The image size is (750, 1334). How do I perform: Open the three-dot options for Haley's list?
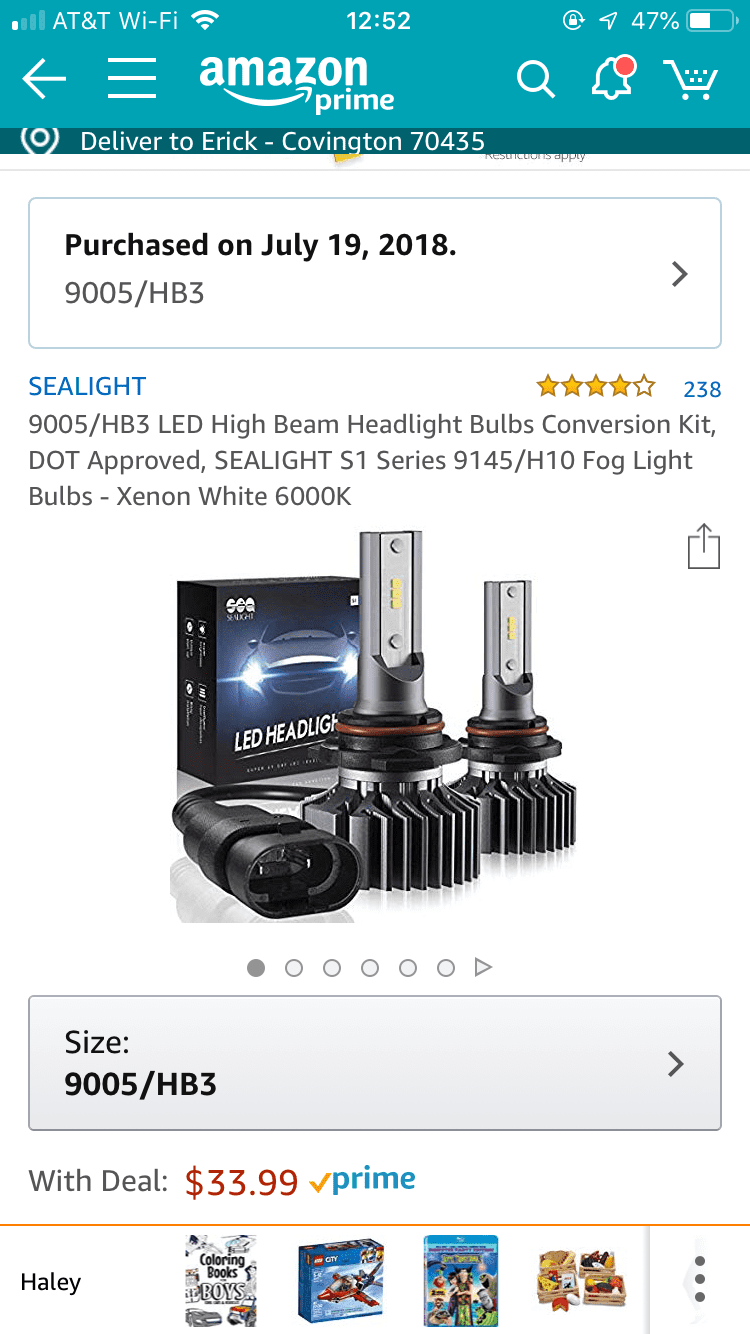click(x=700, y=1280)
